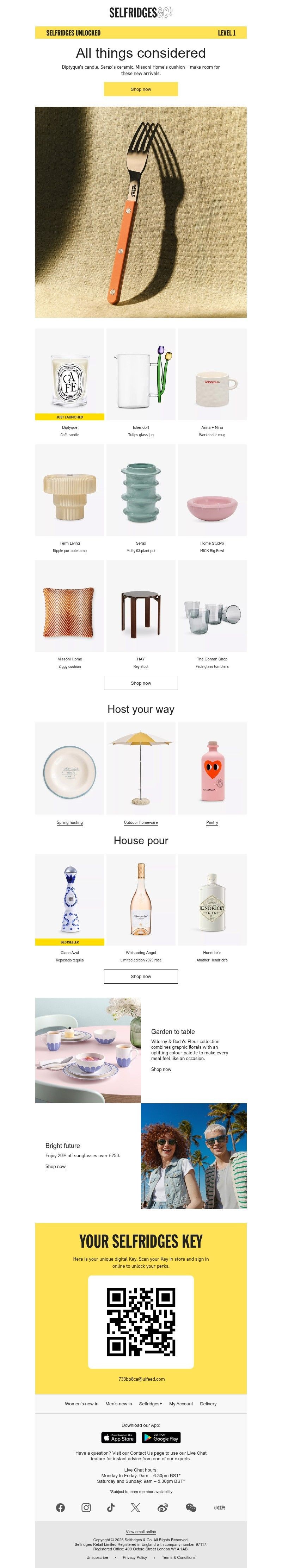282x1568 pixels.
Task: Go to My Account
Action: point(181,1404)
